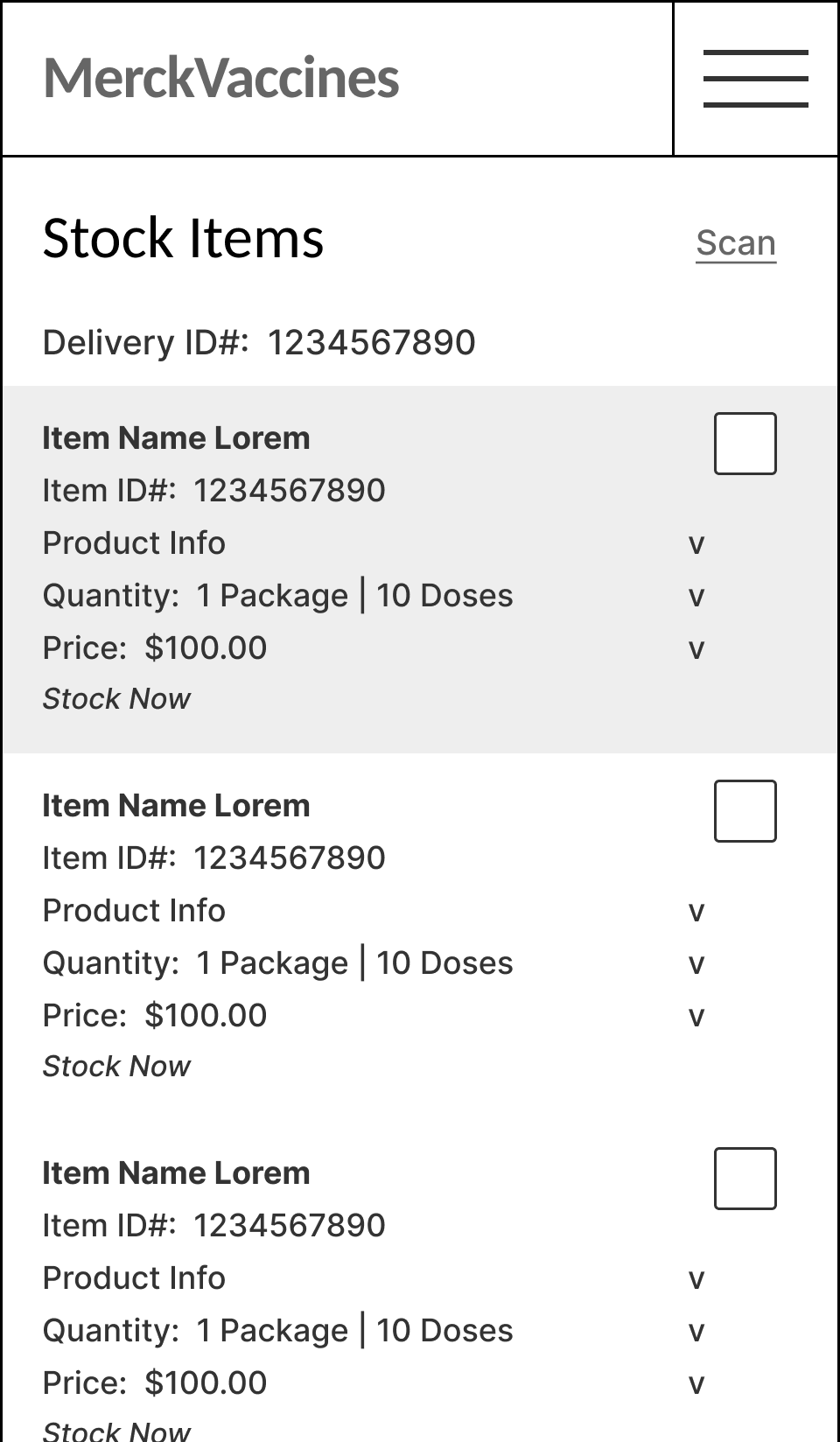This screenshot has height=1442, width=840.
Task: Tap Stock Now in the first item
Action: pyautogui.click(x=116, y=699)
